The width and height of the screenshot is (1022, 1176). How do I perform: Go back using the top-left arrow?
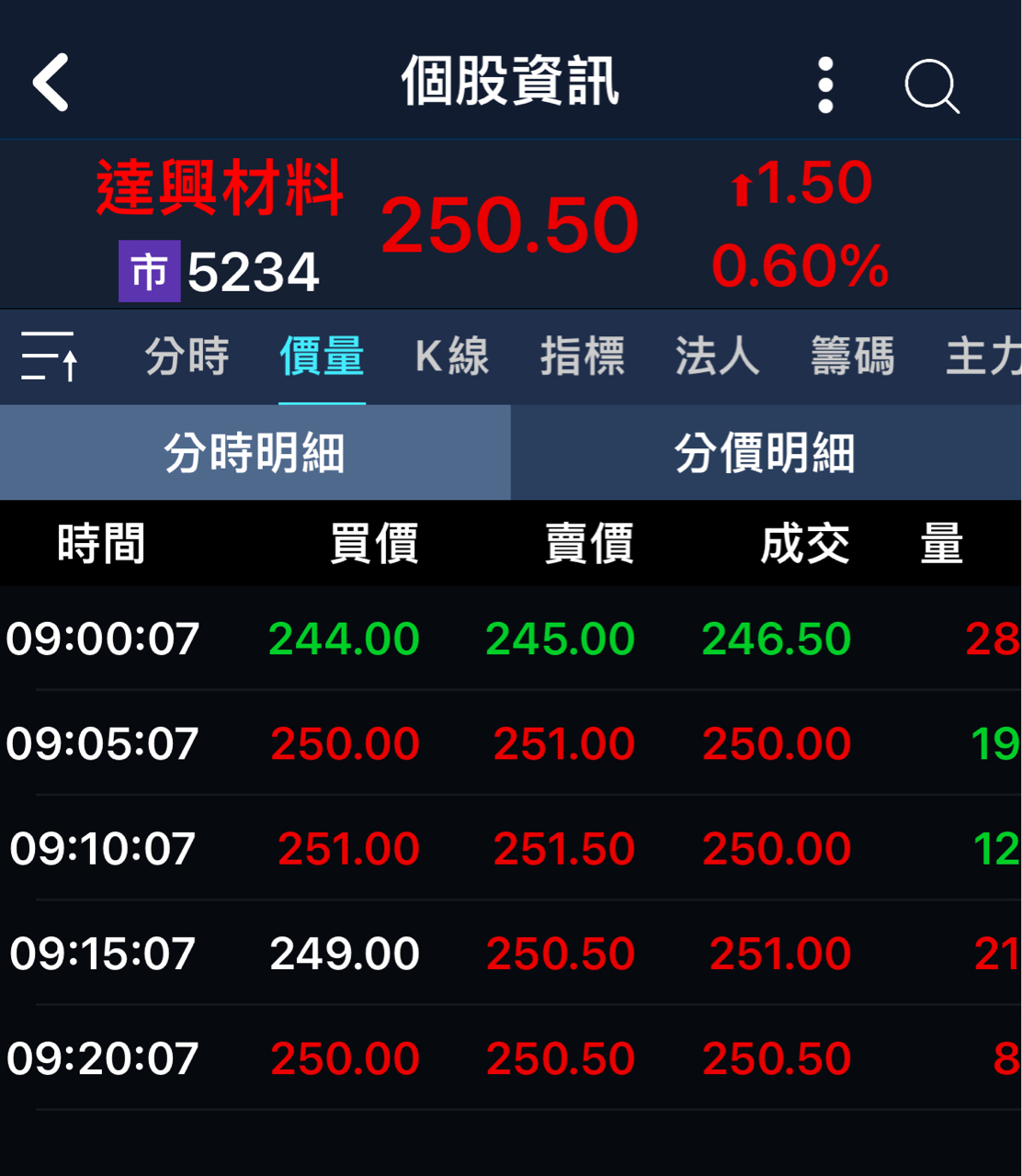(x=51, y=83)
